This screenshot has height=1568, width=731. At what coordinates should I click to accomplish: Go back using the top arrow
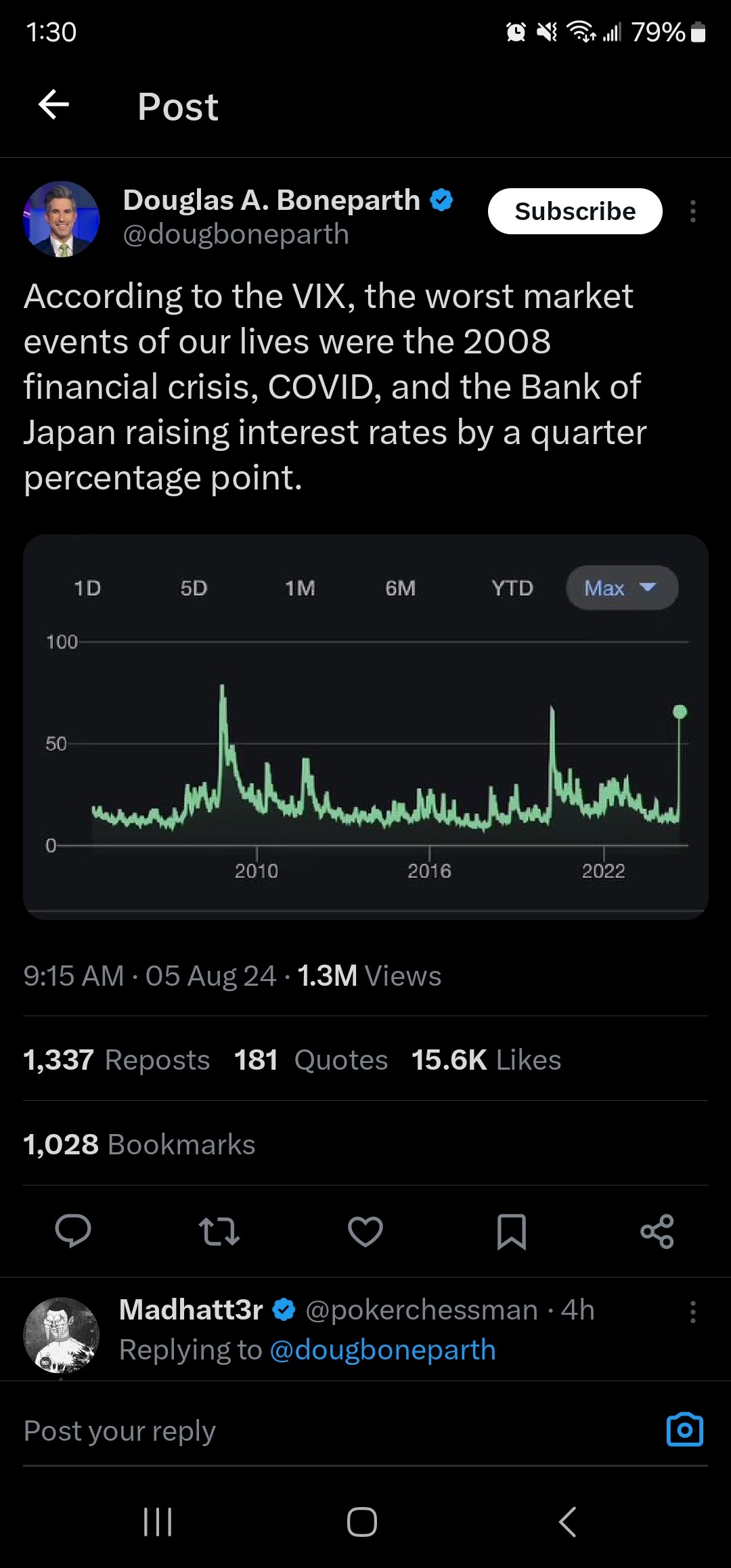click(53, 105)
